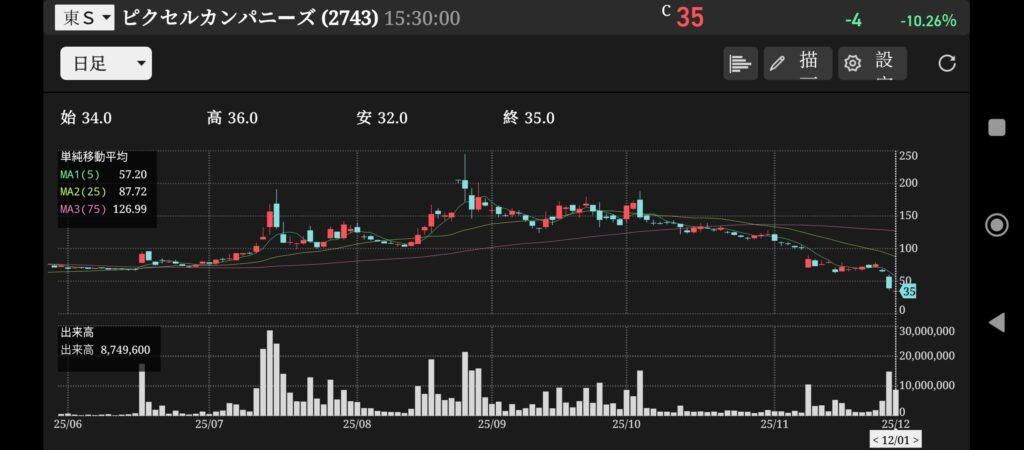The width and height of the screenshot is (1024, 450).
Task: Tap the 12/01 date selector
Action: (x=894, y=439)
